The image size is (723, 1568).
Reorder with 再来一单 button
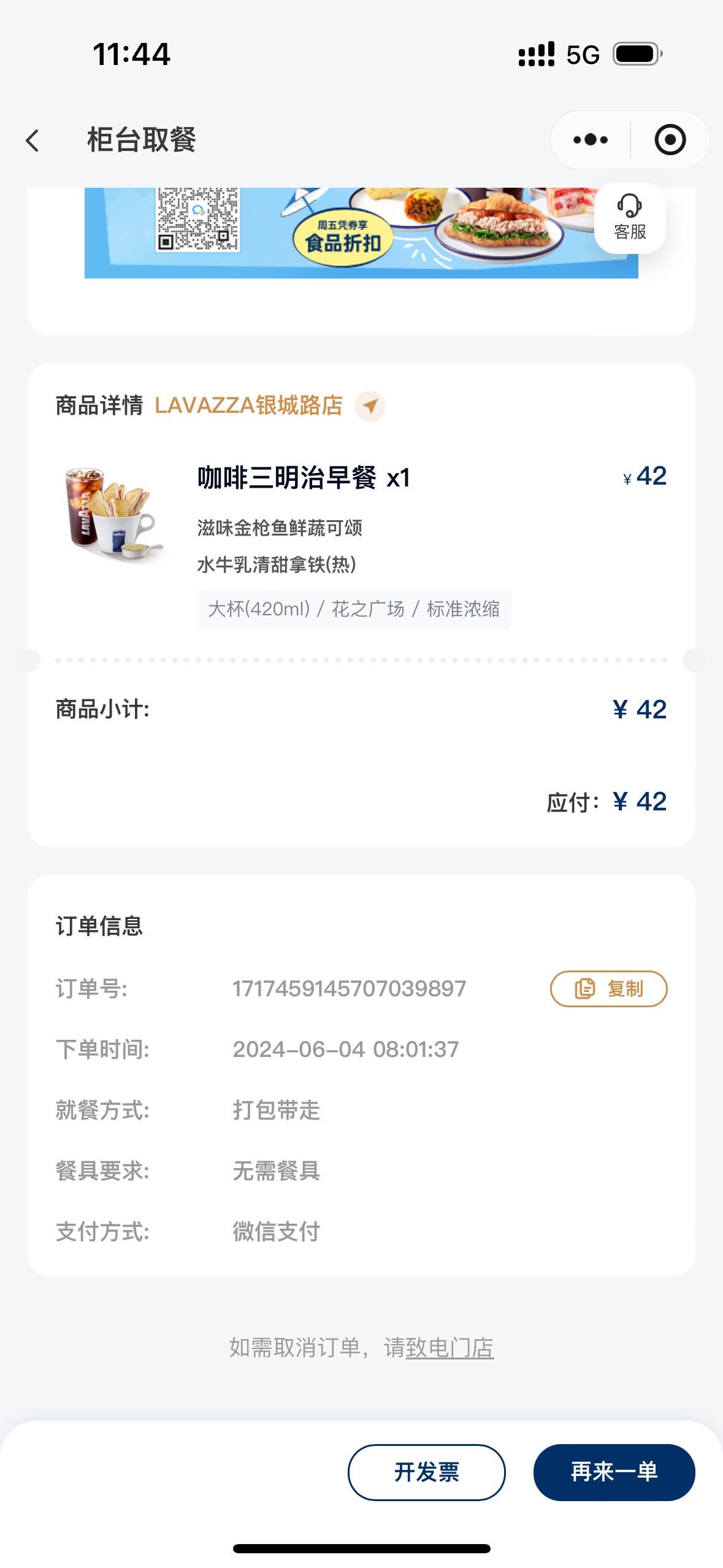pyautogui.click(x=614, y=1472)
